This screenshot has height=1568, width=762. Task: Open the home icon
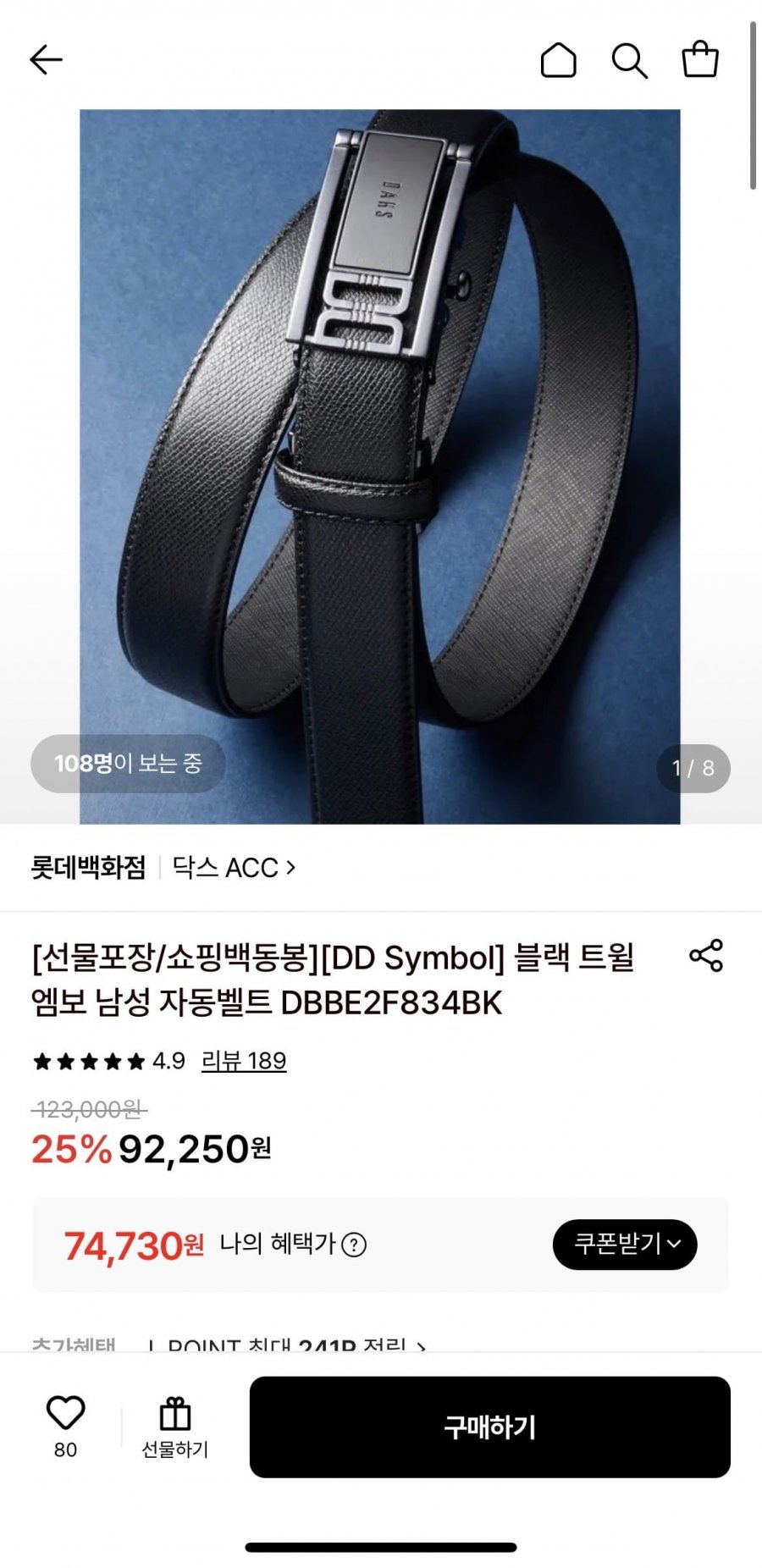coord(558,60)
